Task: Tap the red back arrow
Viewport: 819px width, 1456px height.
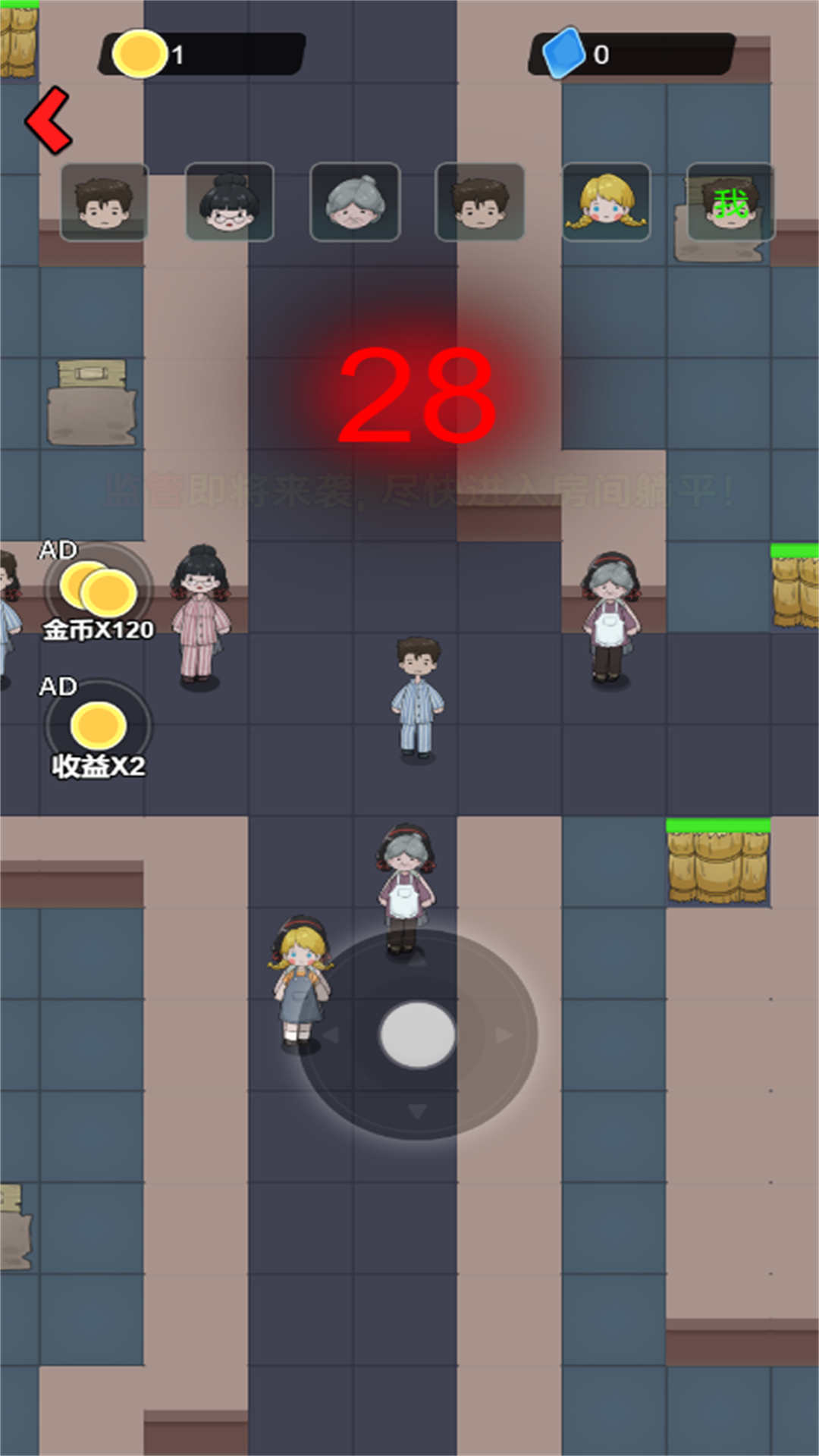Action: pyautogui.click(x=49, y=120)
